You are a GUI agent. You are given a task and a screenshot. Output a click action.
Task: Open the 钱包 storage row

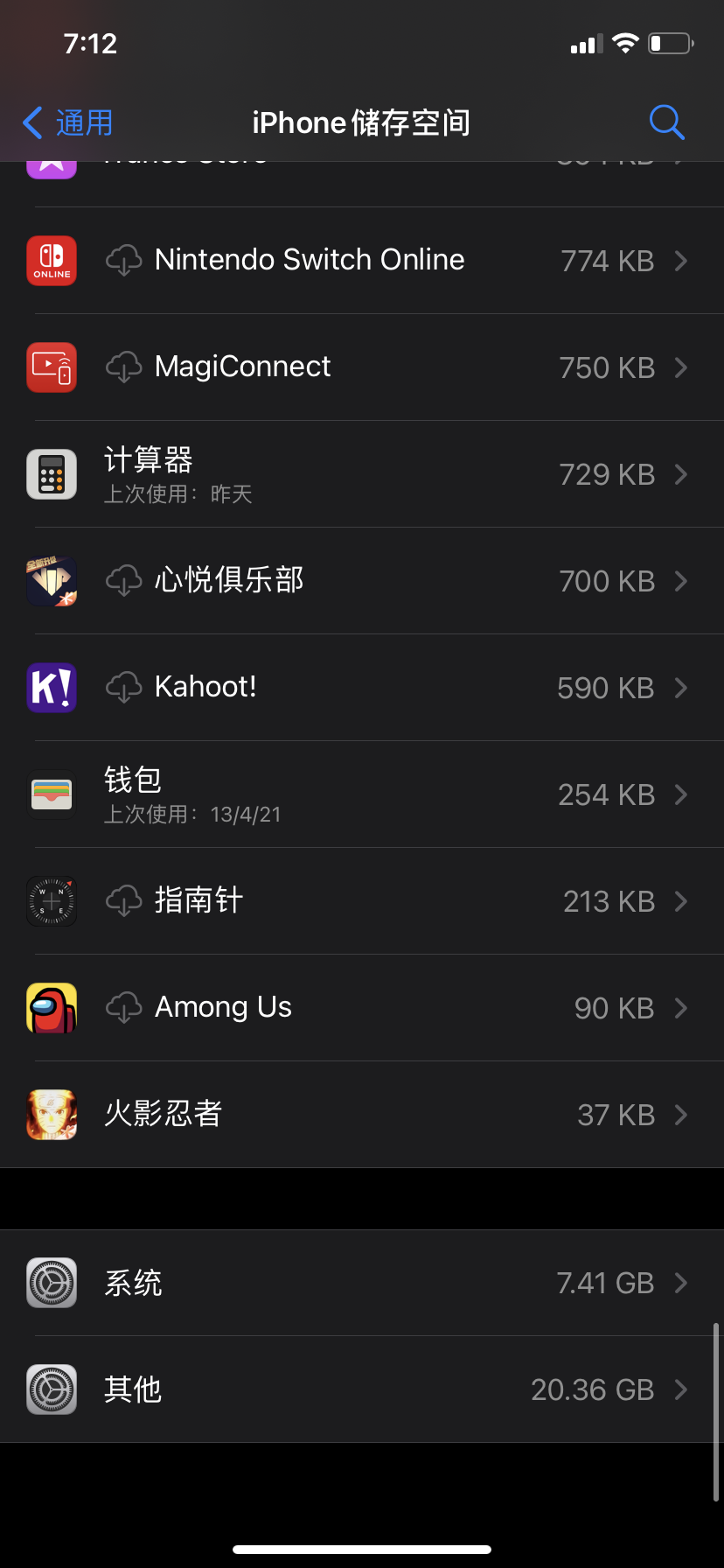click(x=362, y=794)
